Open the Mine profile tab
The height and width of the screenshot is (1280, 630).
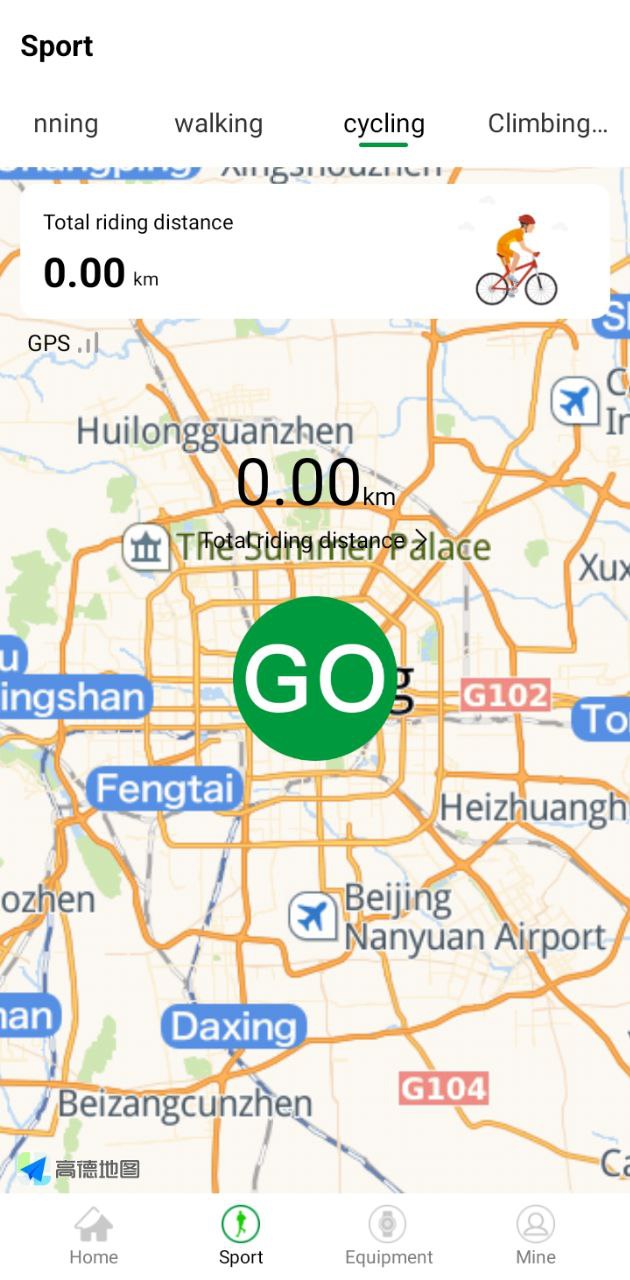point(535,1236)
